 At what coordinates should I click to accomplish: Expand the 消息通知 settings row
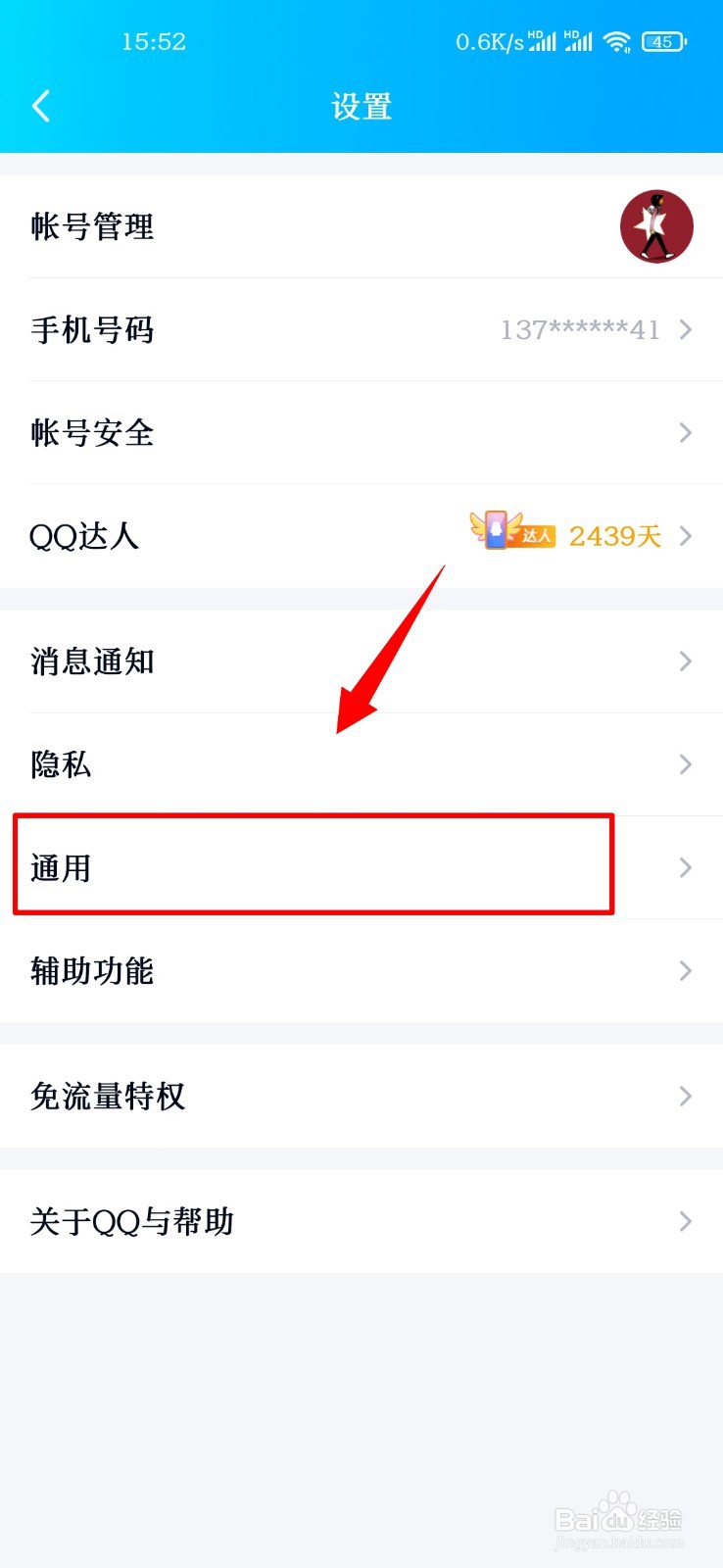(361, 661)
